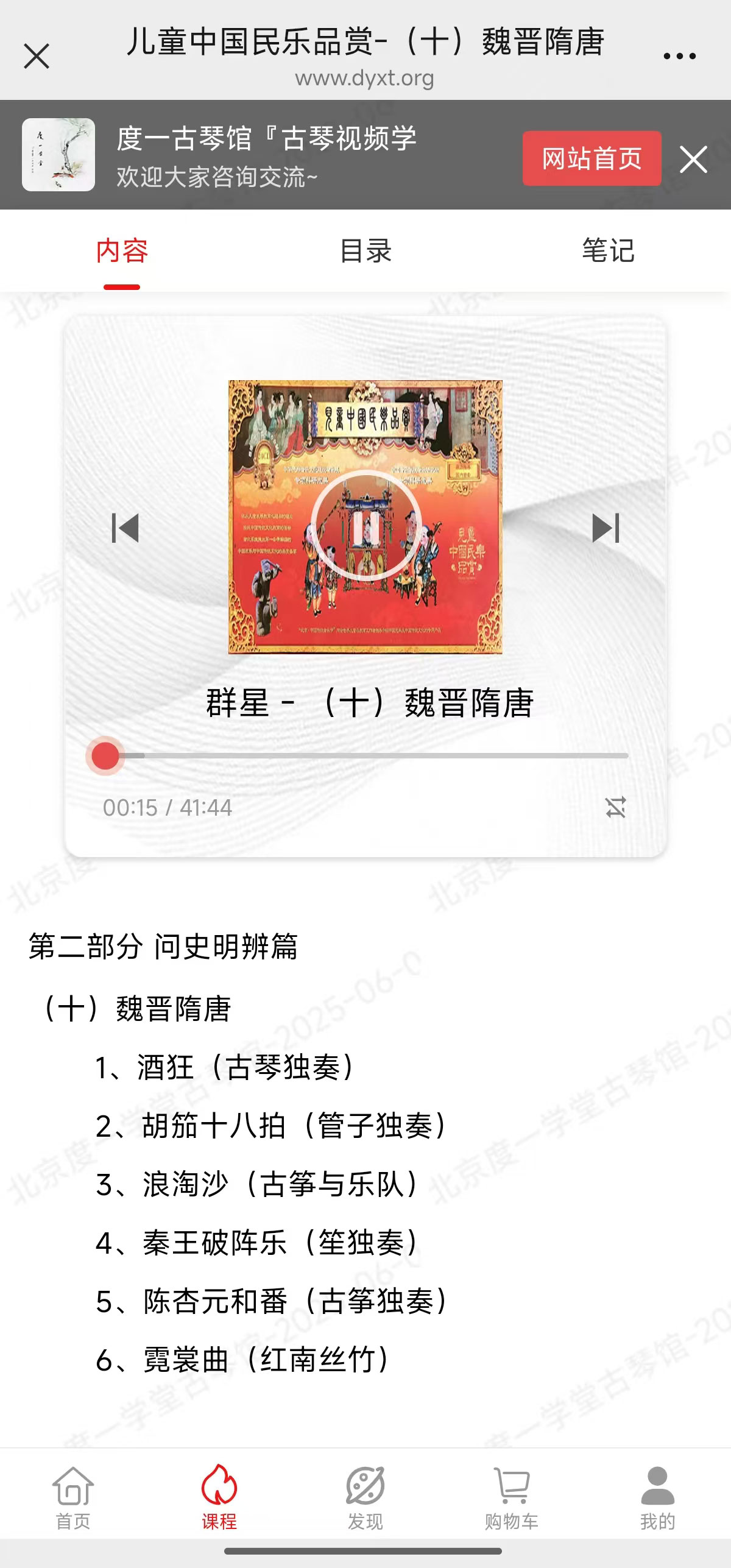Image resolution: width=731 pixels, height=1568 pixels.
Task: Open the 发现 bottom tab
Action: click(x=365, y=1497)
